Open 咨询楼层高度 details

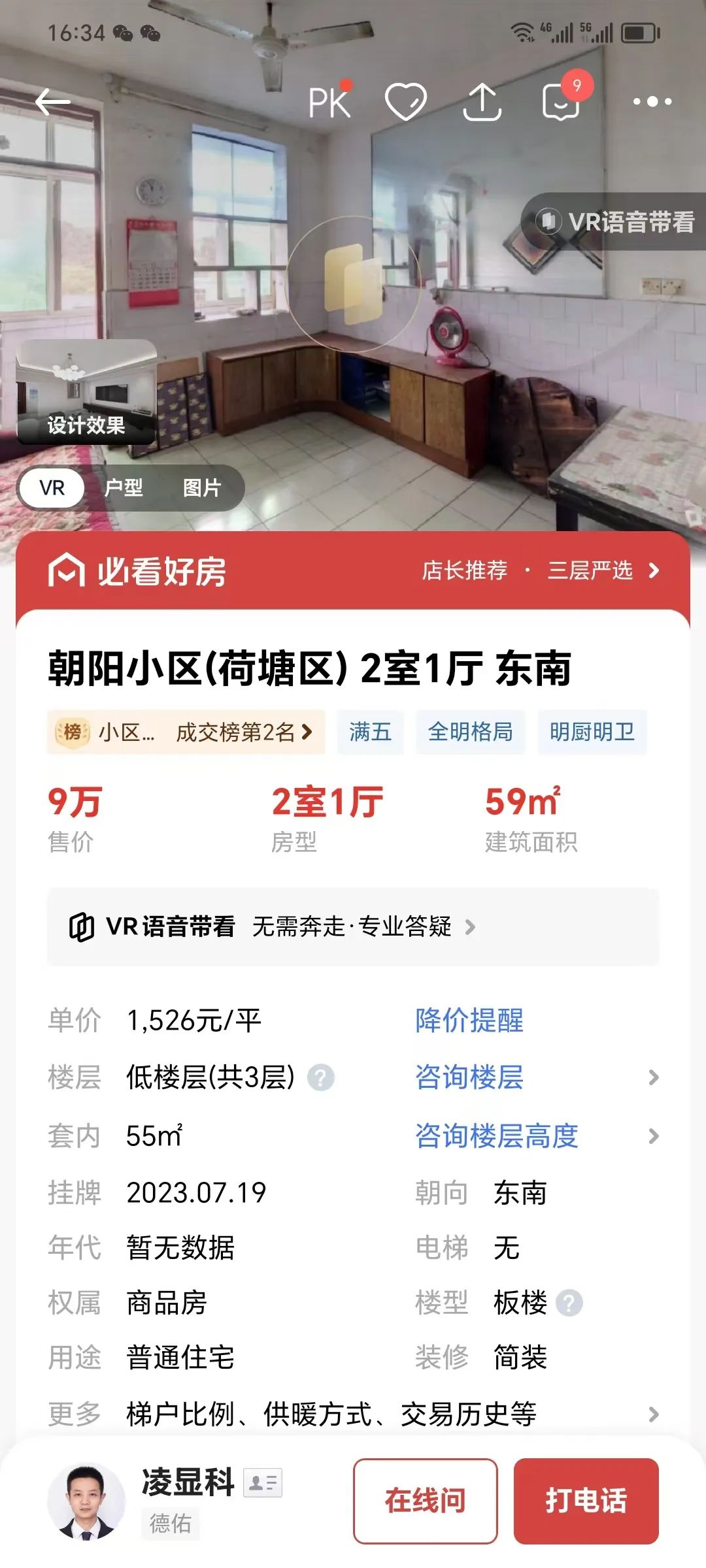[x=496, y=1137]
